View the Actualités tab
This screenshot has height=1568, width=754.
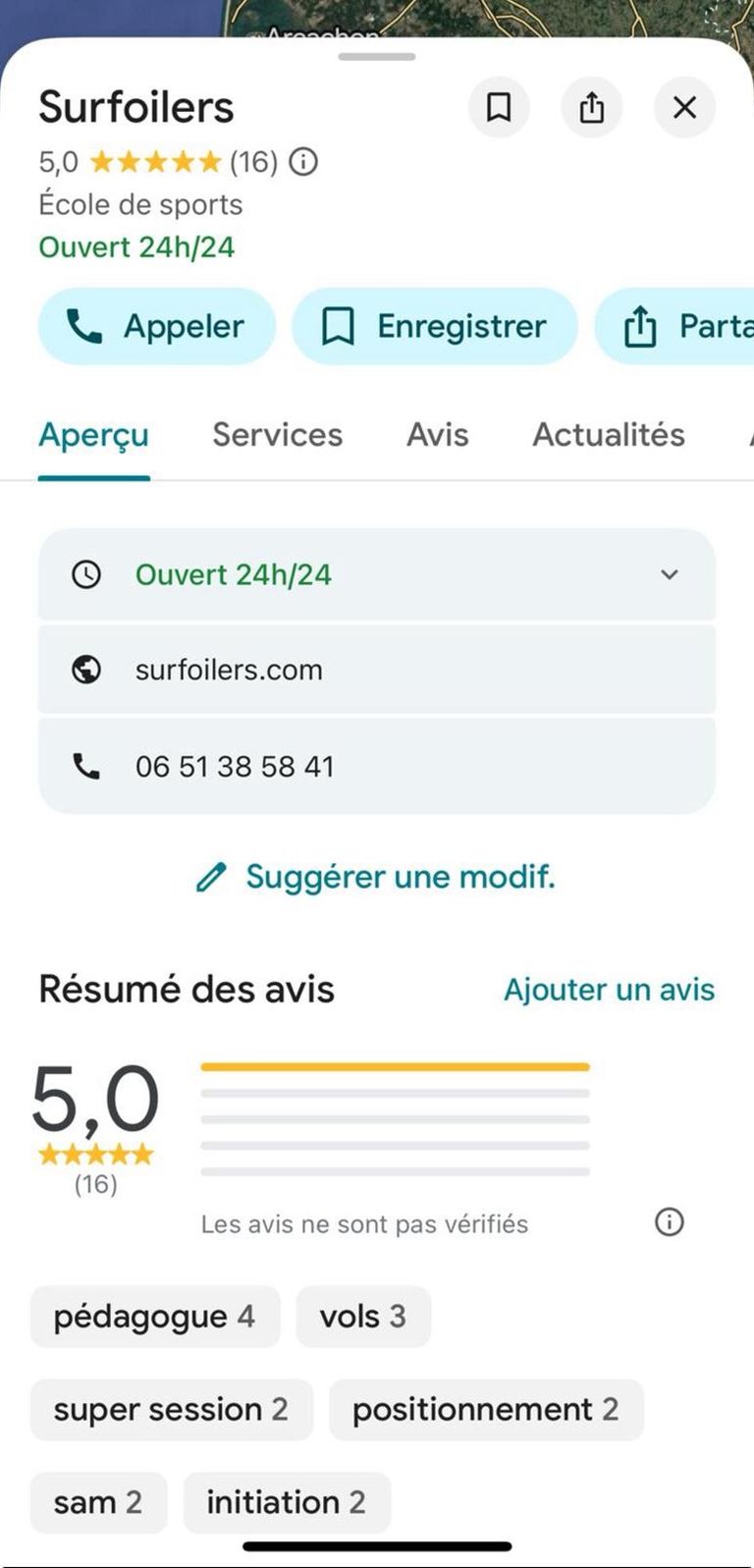pos(609,435)
